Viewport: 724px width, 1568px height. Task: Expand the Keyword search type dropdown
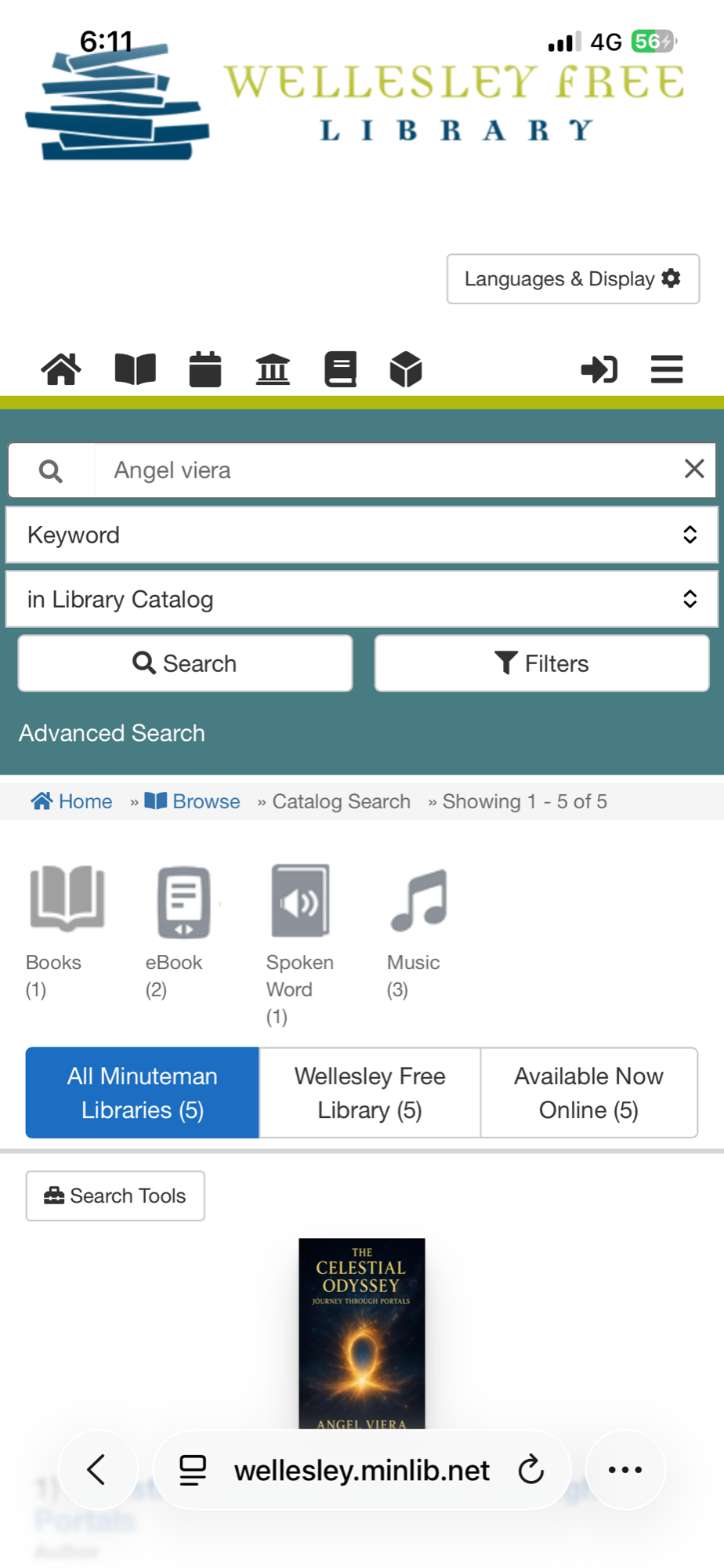[362, 535]
